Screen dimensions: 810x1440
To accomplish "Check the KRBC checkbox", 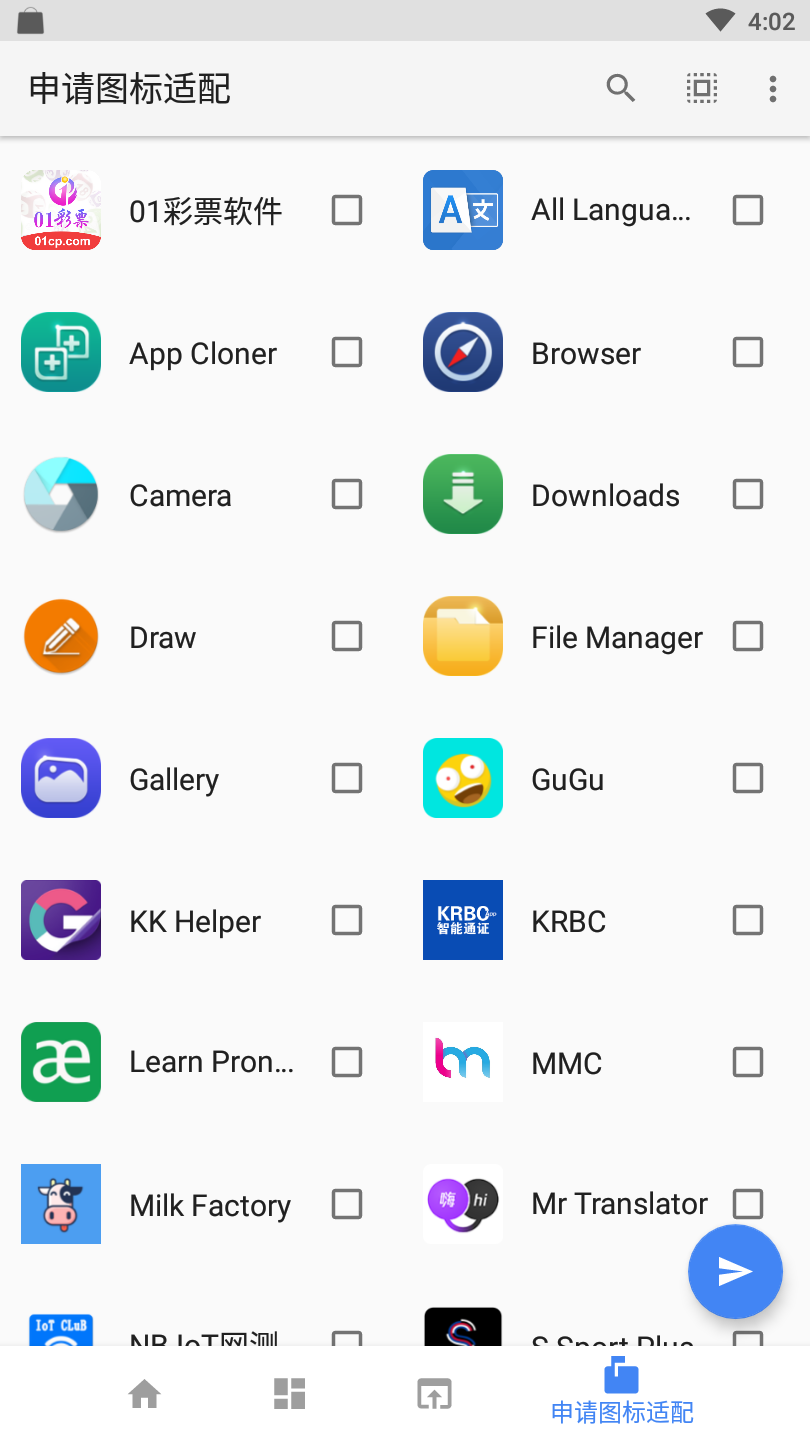I will pyautogui.click(x=748, y=920).
